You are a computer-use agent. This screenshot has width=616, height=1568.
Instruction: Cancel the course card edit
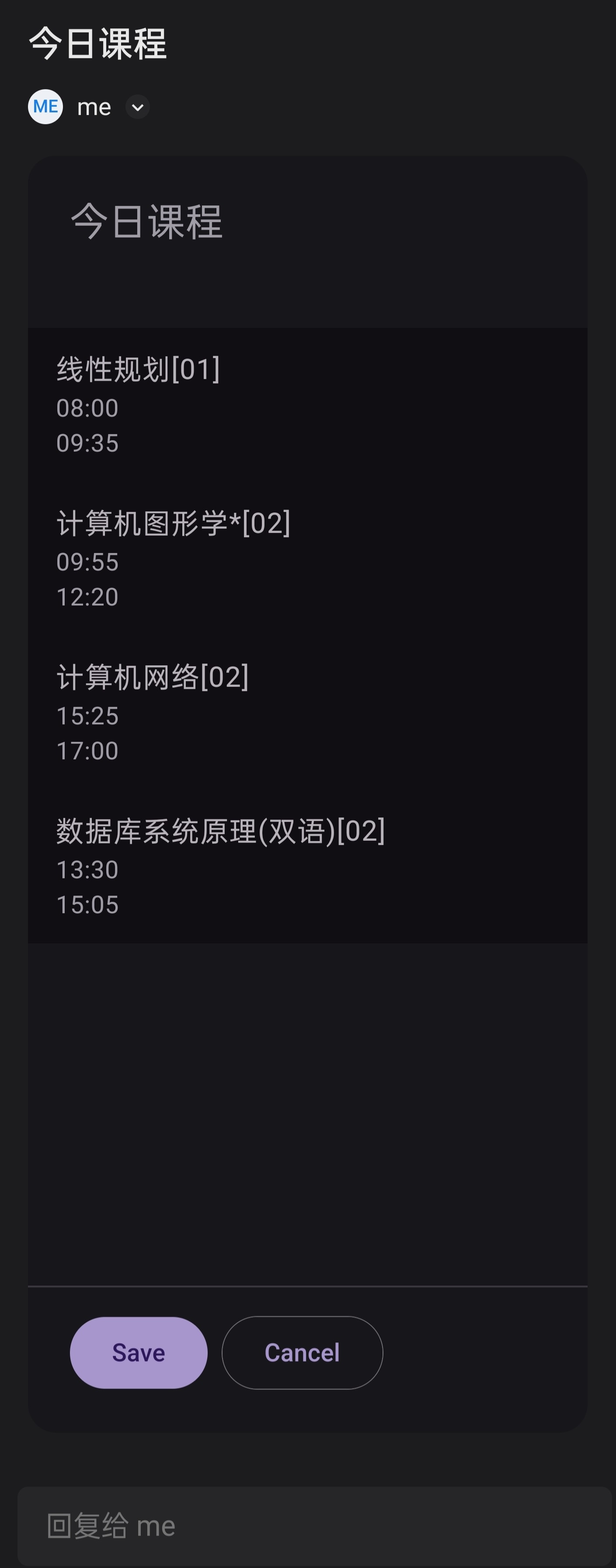pos(302,1352)
